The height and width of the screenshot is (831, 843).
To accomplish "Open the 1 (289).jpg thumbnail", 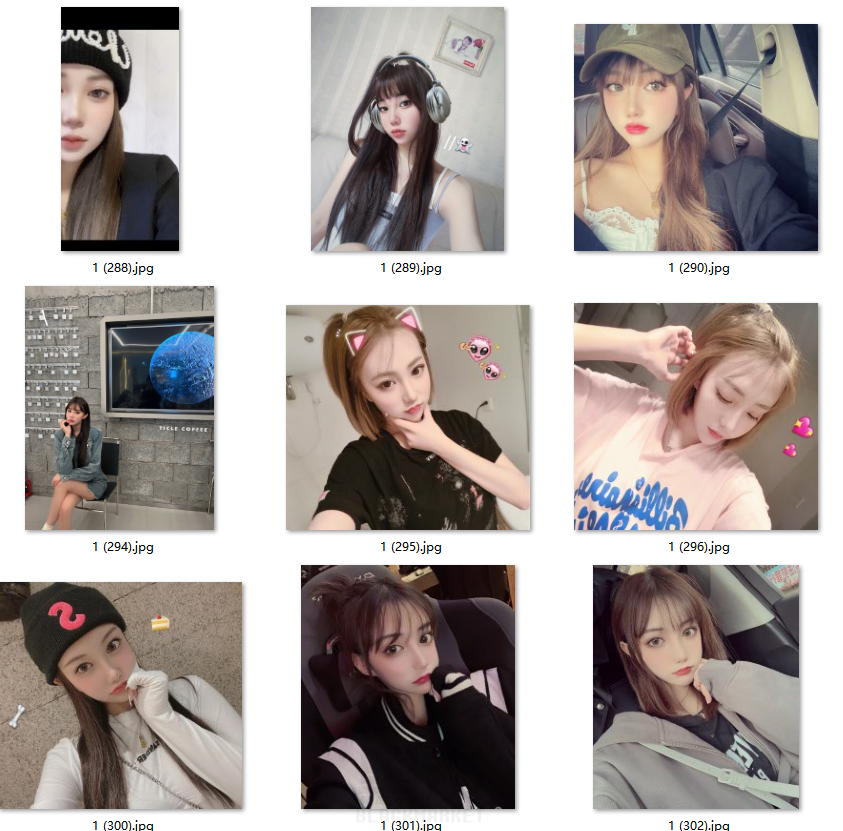I will 407,129.
